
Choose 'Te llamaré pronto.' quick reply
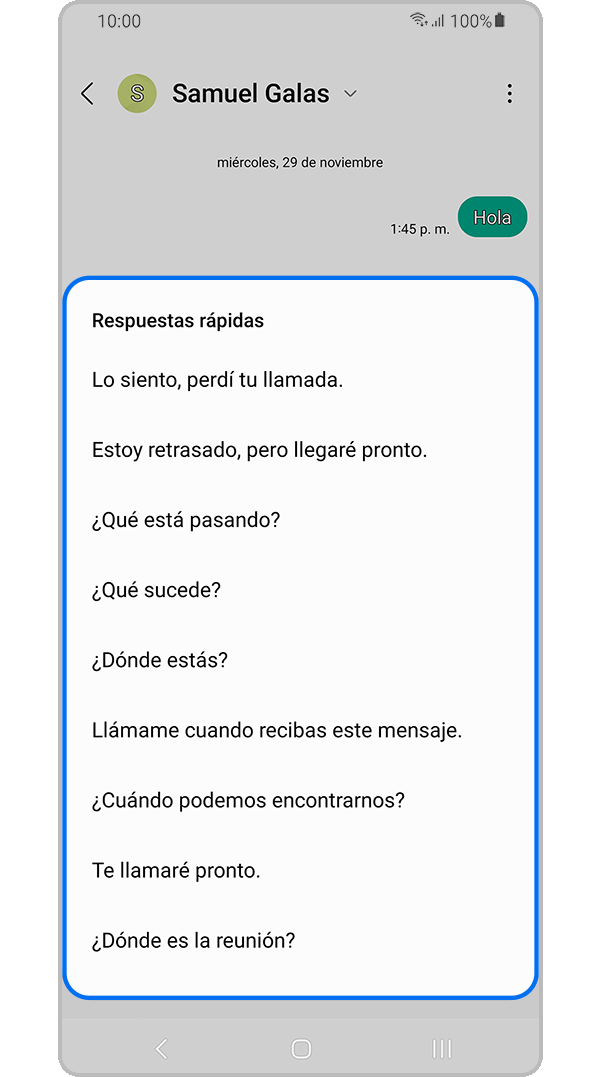(176, 870)
